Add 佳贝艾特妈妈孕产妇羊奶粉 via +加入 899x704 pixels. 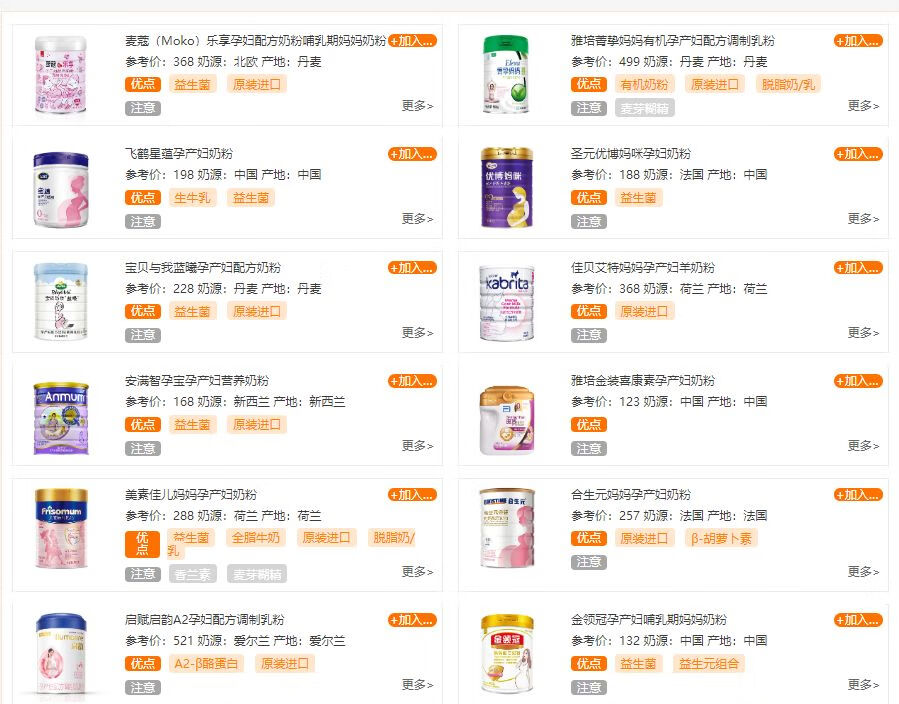[x=858, y=268]
